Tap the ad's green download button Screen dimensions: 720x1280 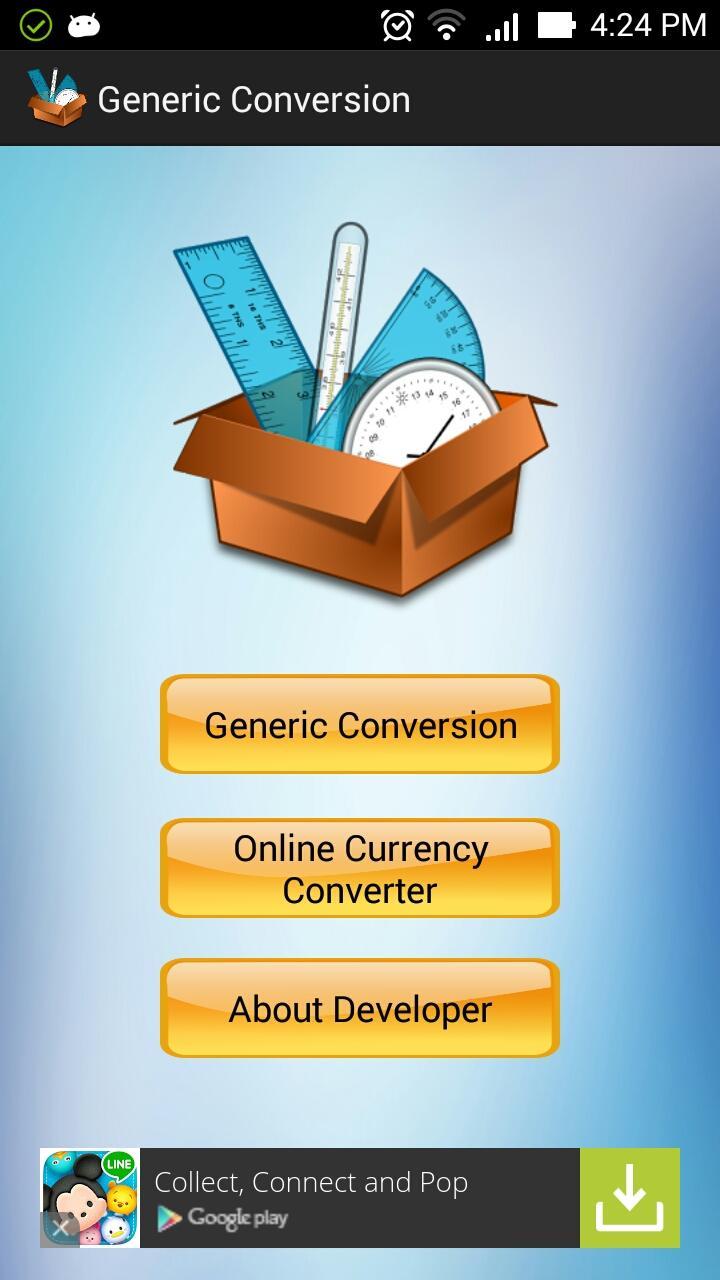(x=629, y=1198)
